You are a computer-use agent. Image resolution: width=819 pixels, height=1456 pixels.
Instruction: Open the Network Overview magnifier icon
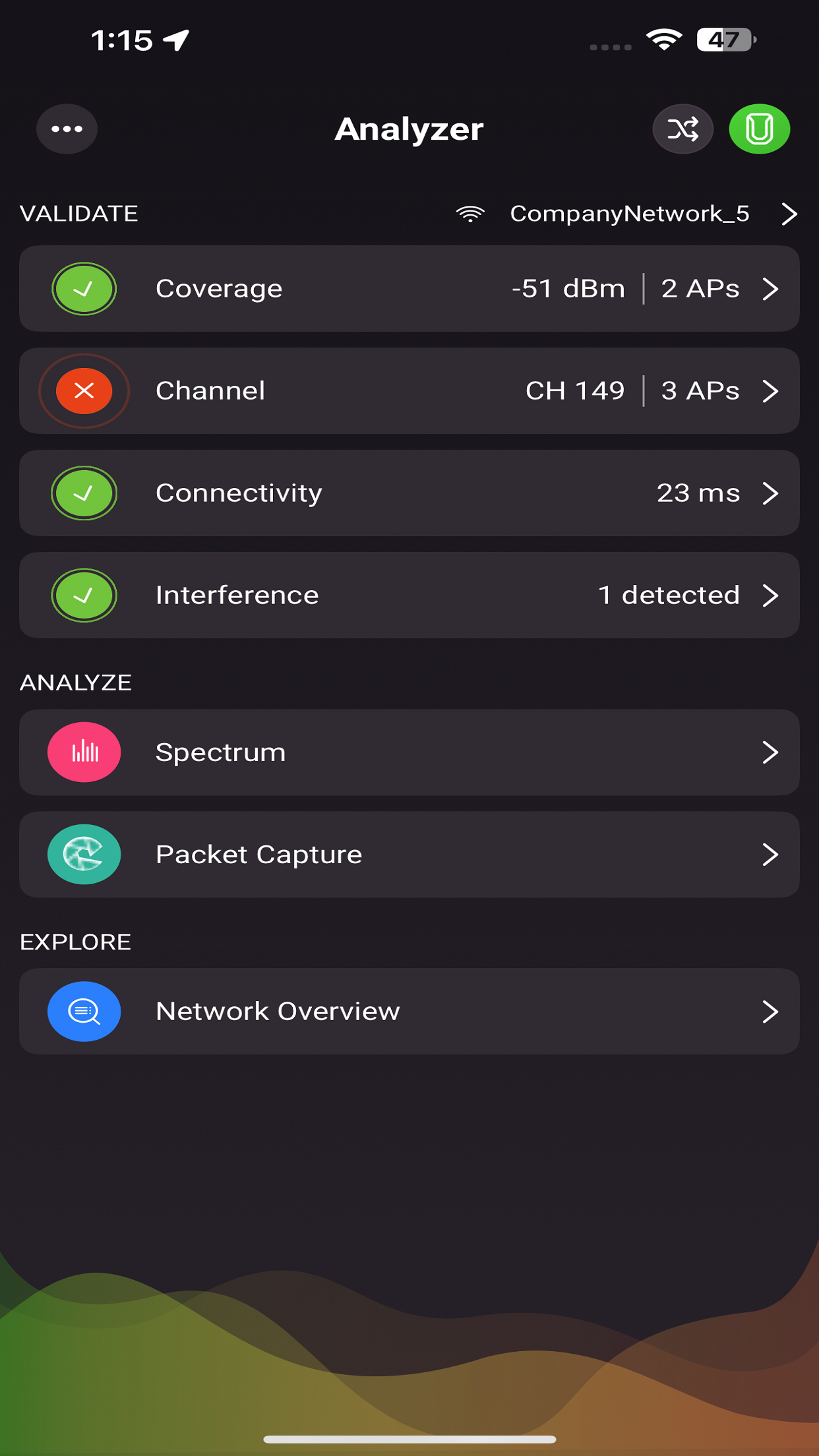(83, 1011)
